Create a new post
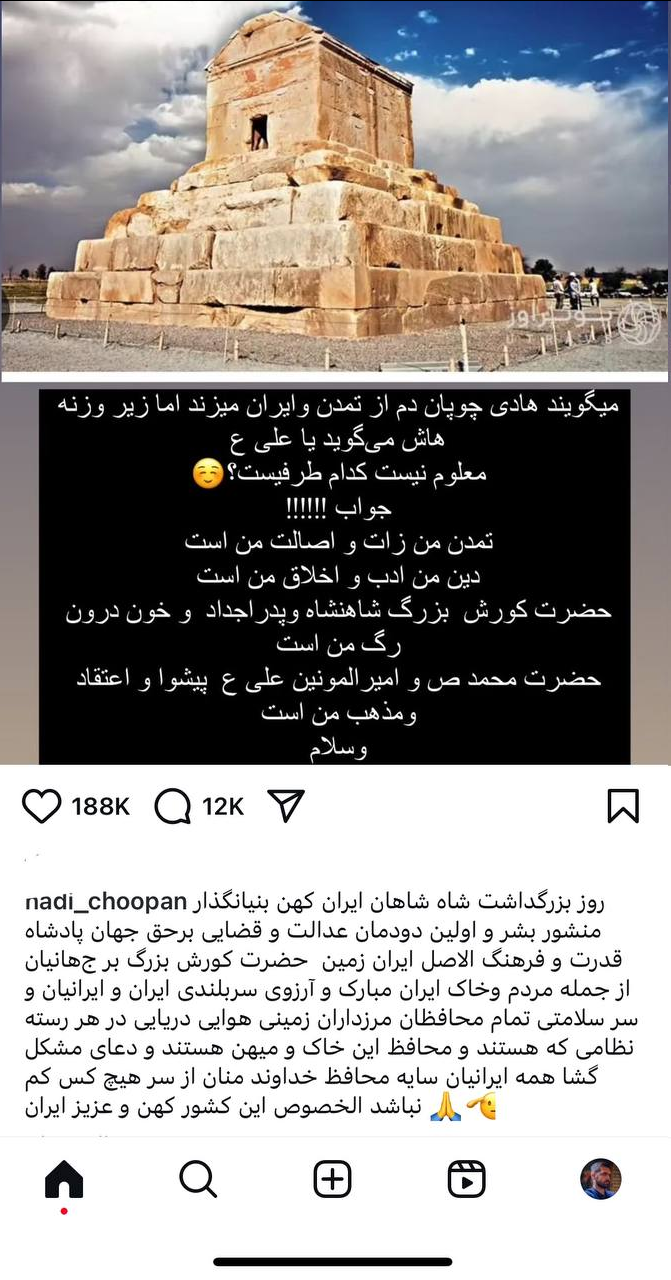Image resolution: width=671 pixels, height=1280 pixels. tap(332, 1180)
